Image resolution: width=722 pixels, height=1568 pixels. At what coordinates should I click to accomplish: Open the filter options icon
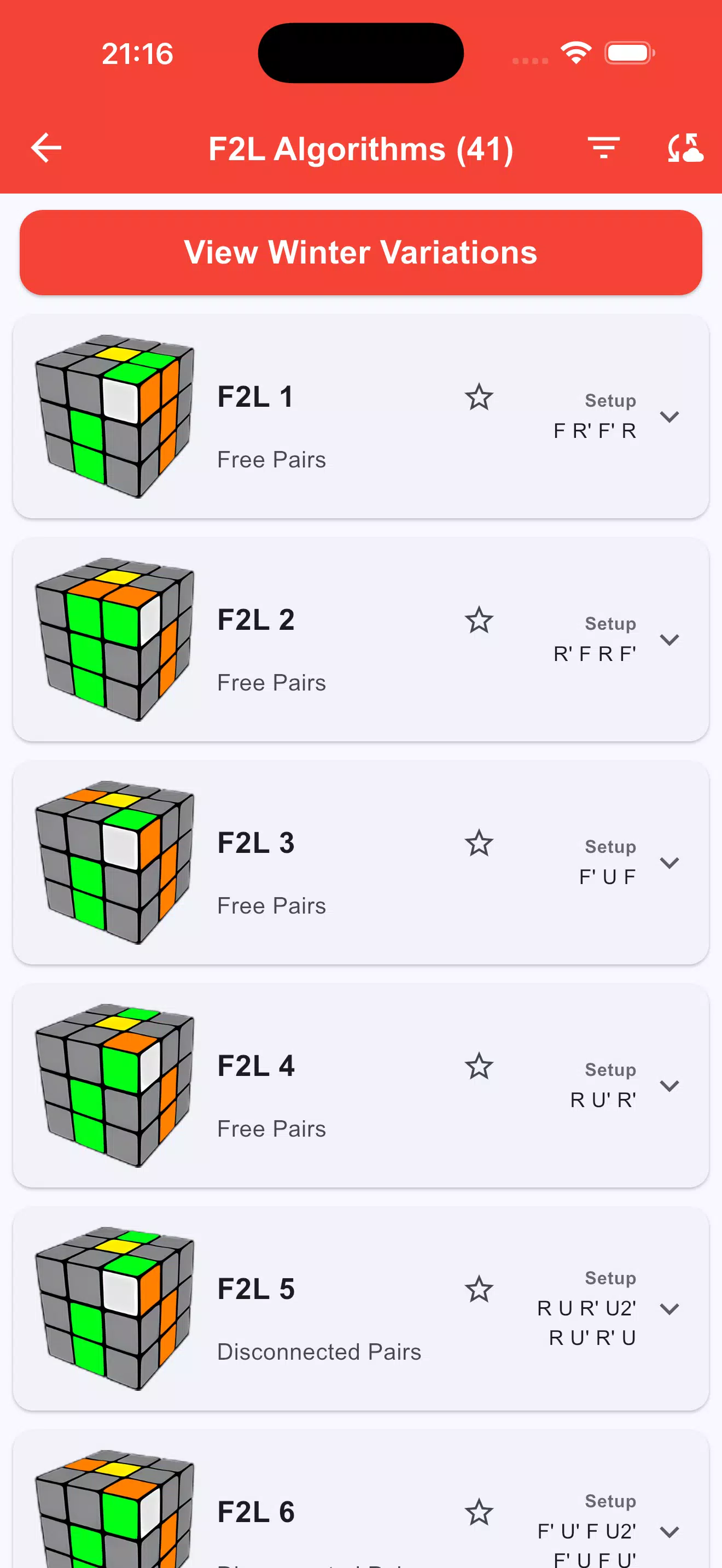603,147
